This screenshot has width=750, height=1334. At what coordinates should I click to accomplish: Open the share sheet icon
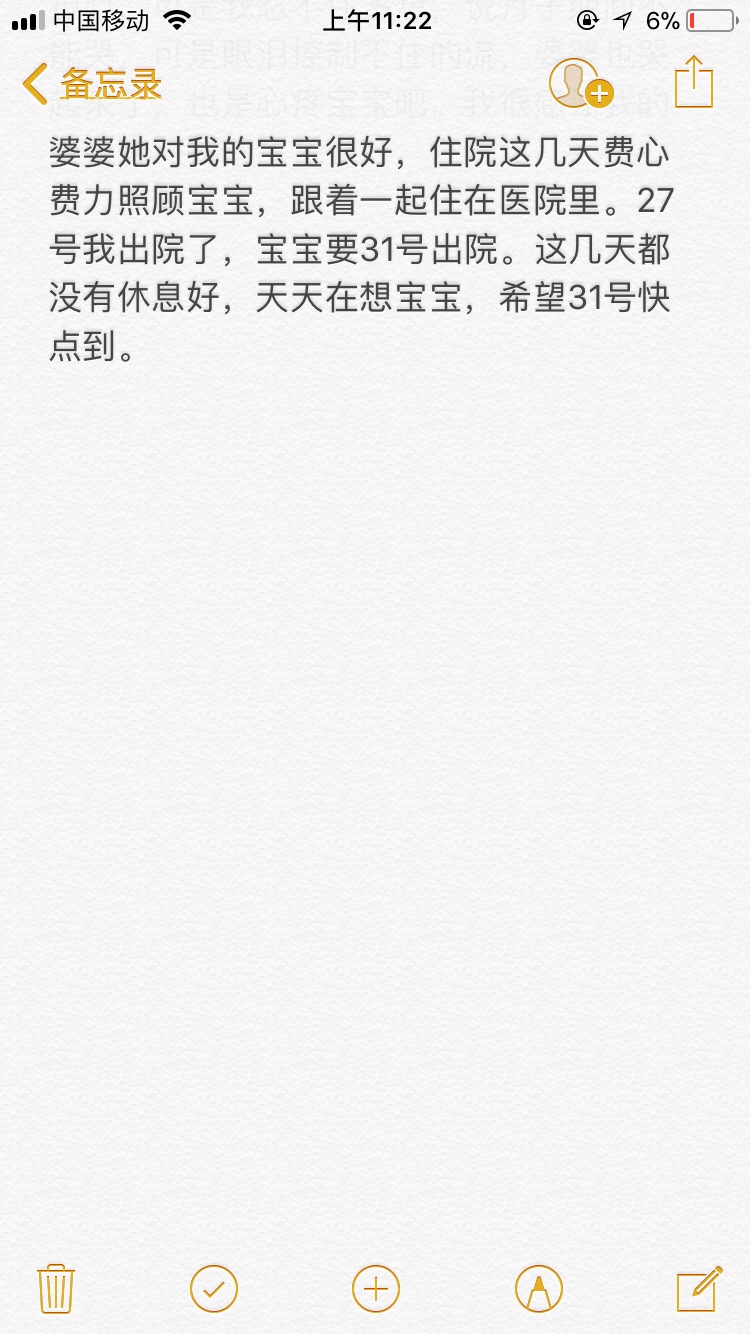(694, 81)
